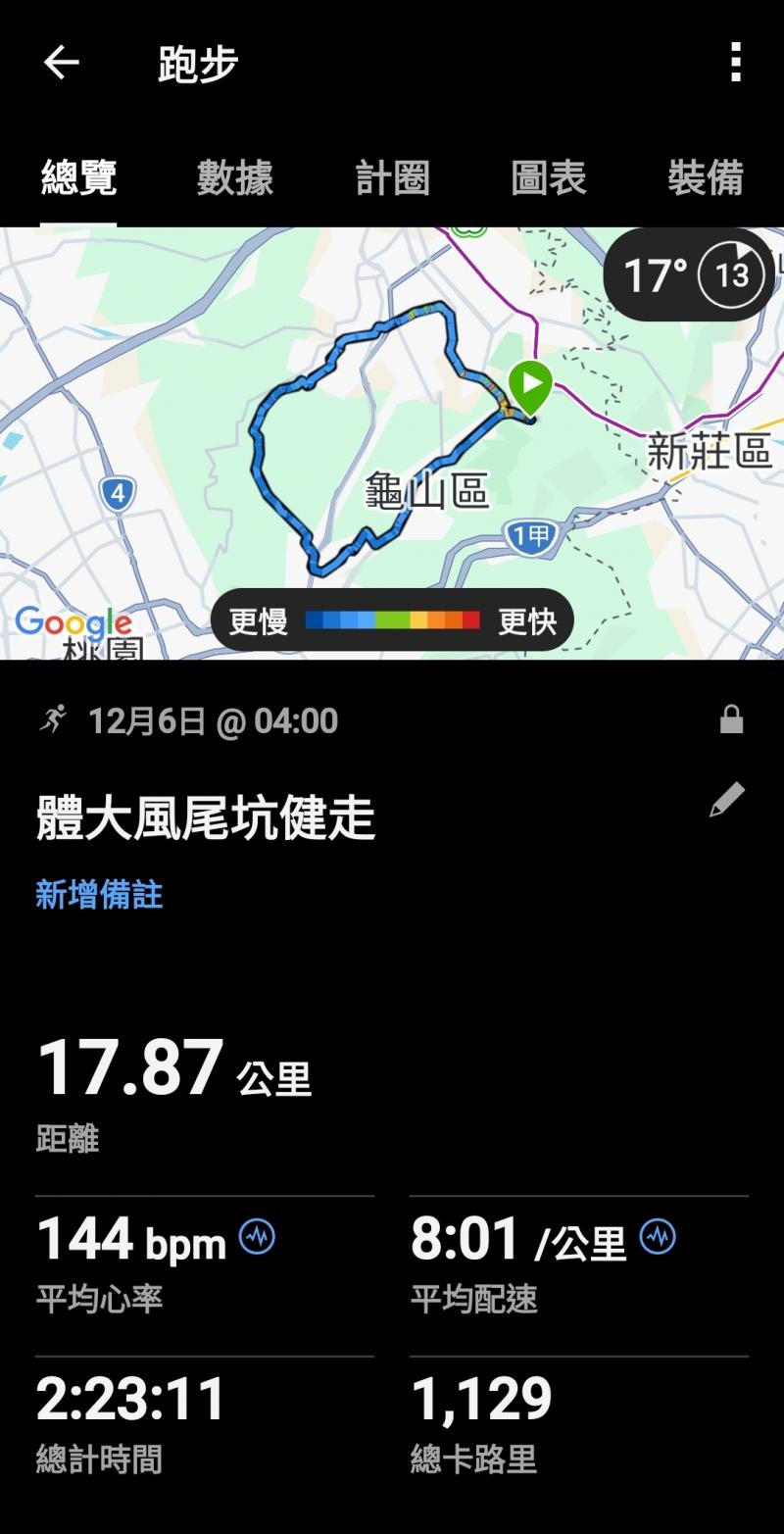Switch to the 計圈 tab
Image resolution: width=784 pixels, height=1534 pixels.
pos(392,178)
